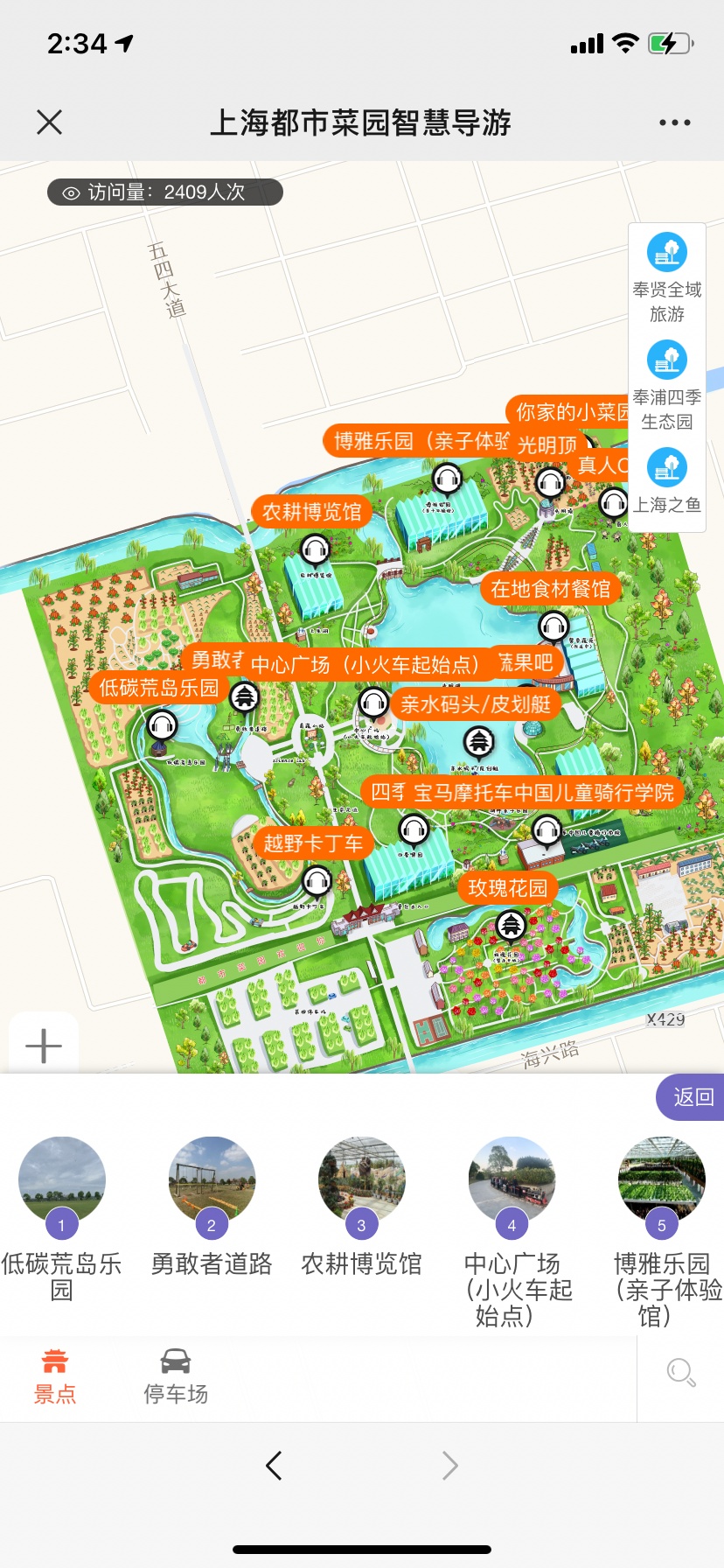724x1568 pixels.
Task: Open 上海之鱼 from side panel
Action: (667, 479)
